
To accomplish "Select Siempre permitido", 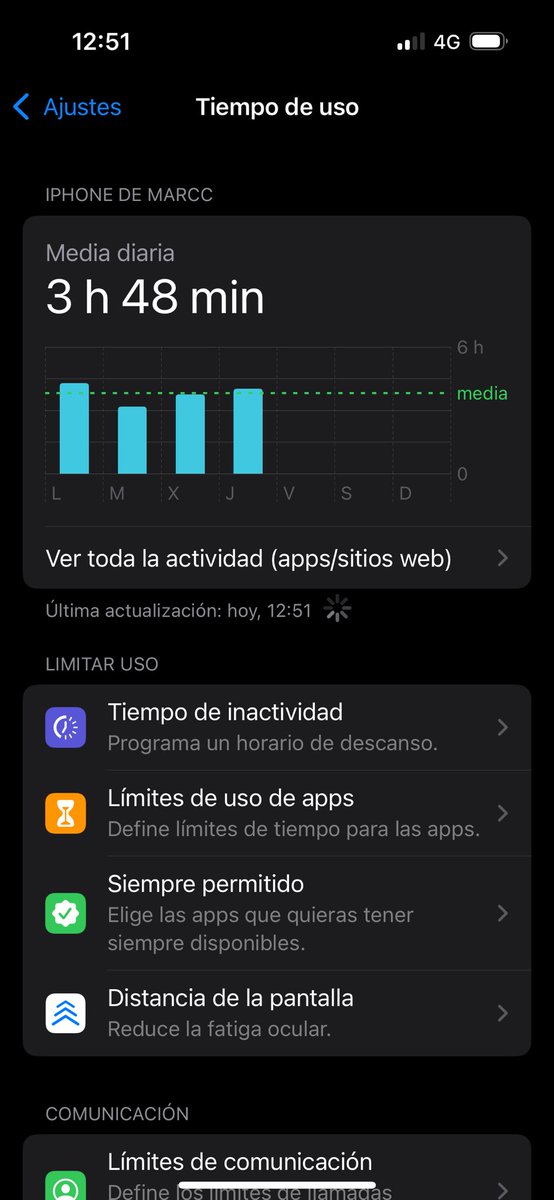I will pos(277,913).
